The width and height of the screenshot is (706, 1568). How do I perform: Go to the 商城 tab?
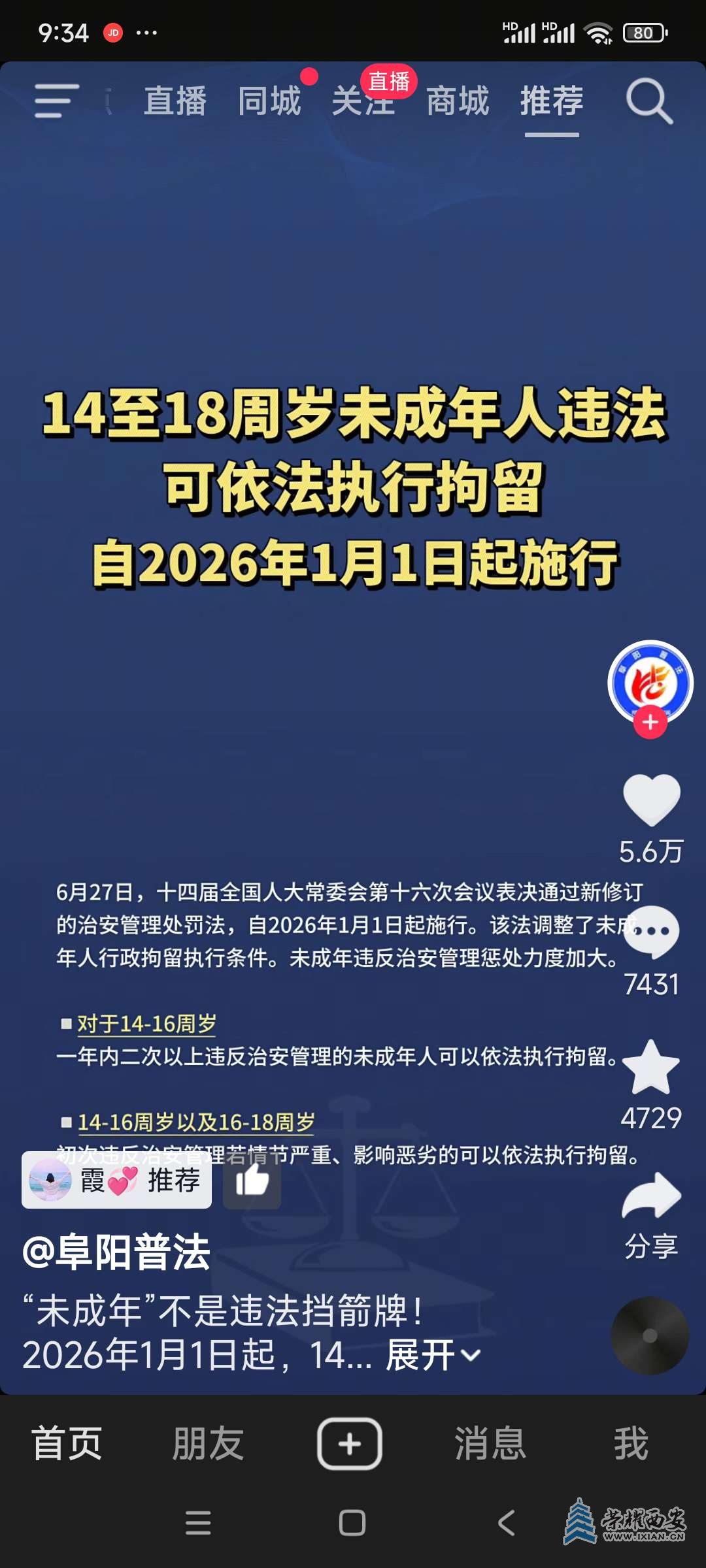pos(457,101)
